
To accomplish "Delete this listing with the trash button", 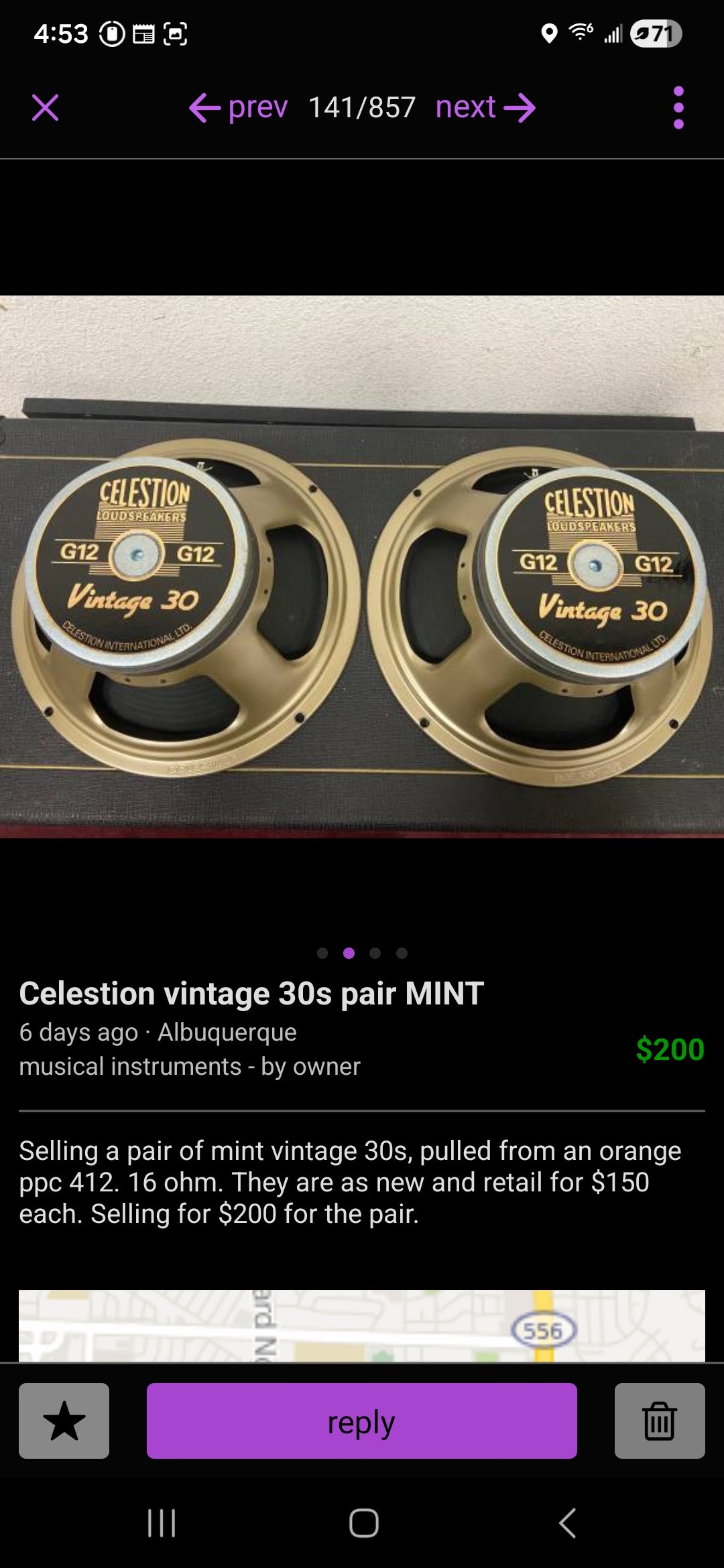I will point(660,1421).
